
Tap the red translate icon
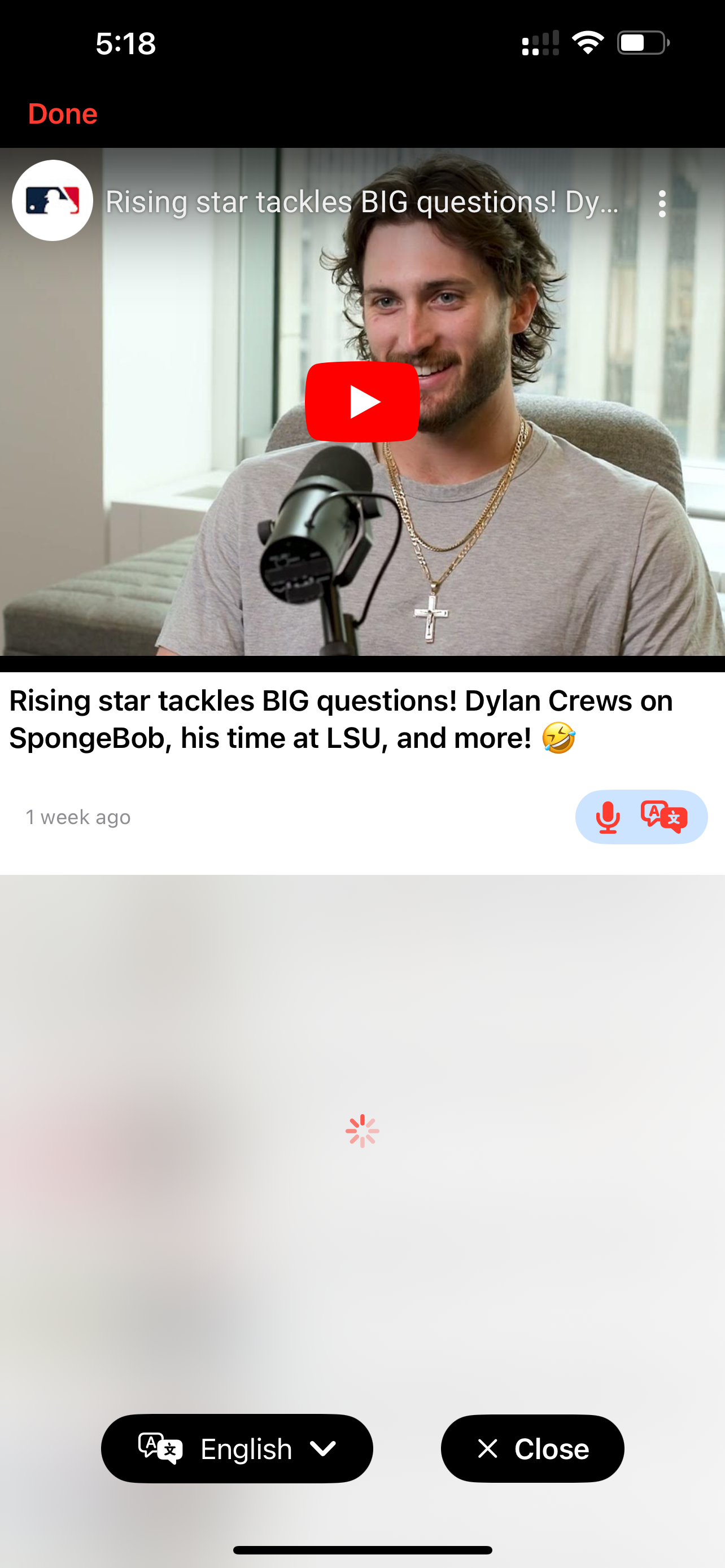[664, 817]
